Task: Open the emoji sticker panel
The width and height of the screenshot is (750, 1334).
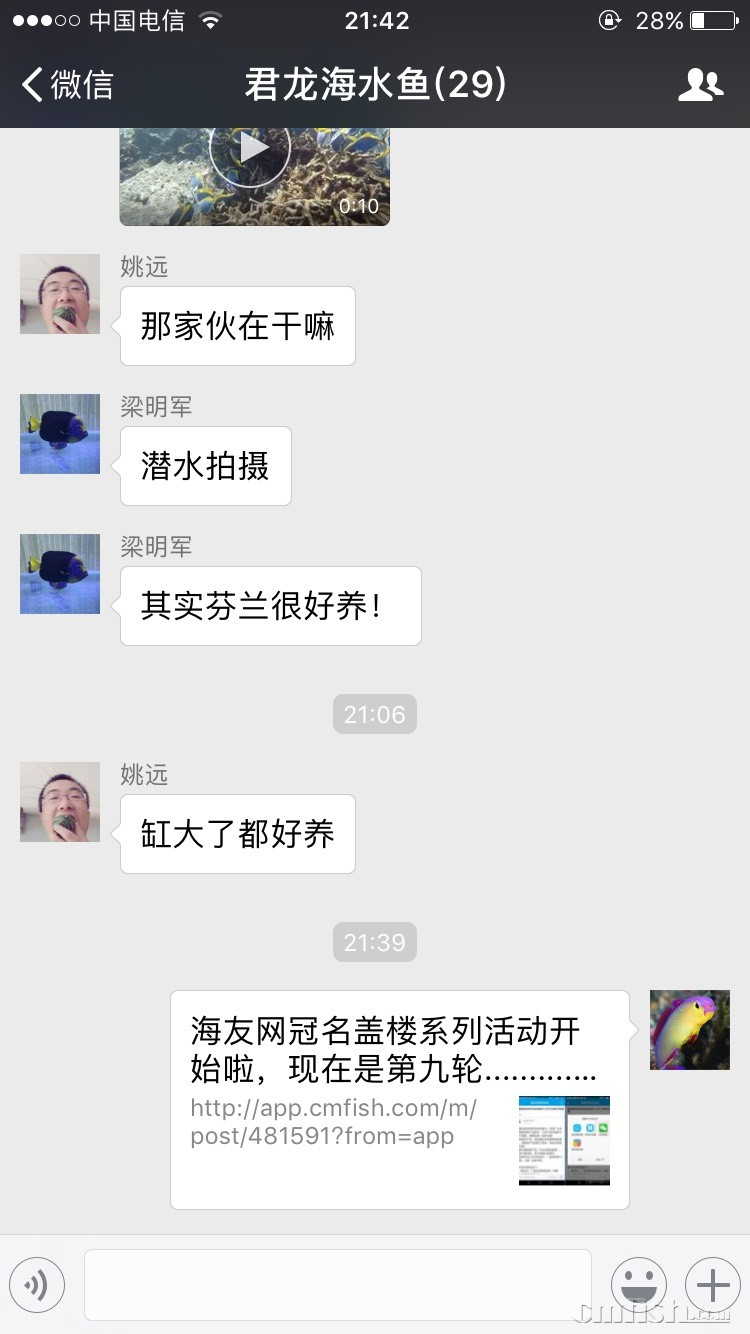Action: [639, 1285]
